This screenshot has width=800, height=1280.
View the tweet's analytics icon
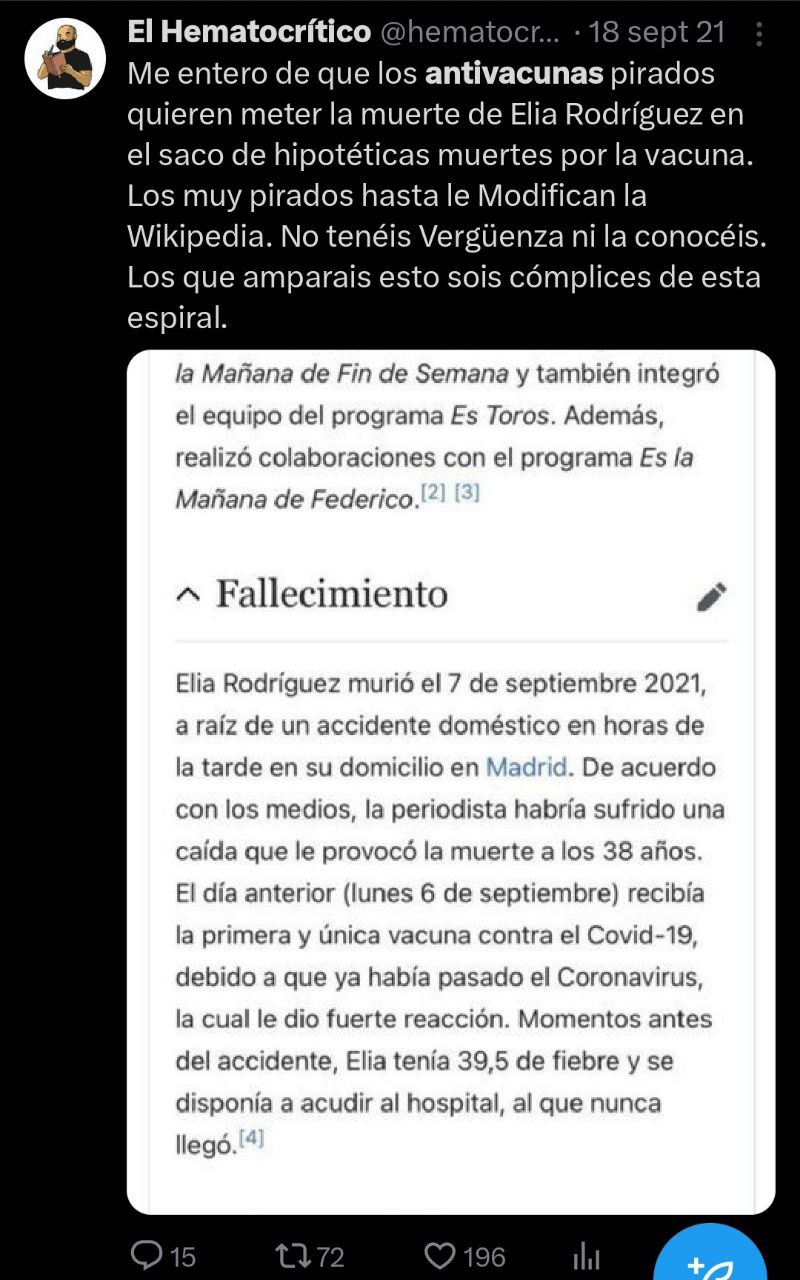[x=586, y=1256]
